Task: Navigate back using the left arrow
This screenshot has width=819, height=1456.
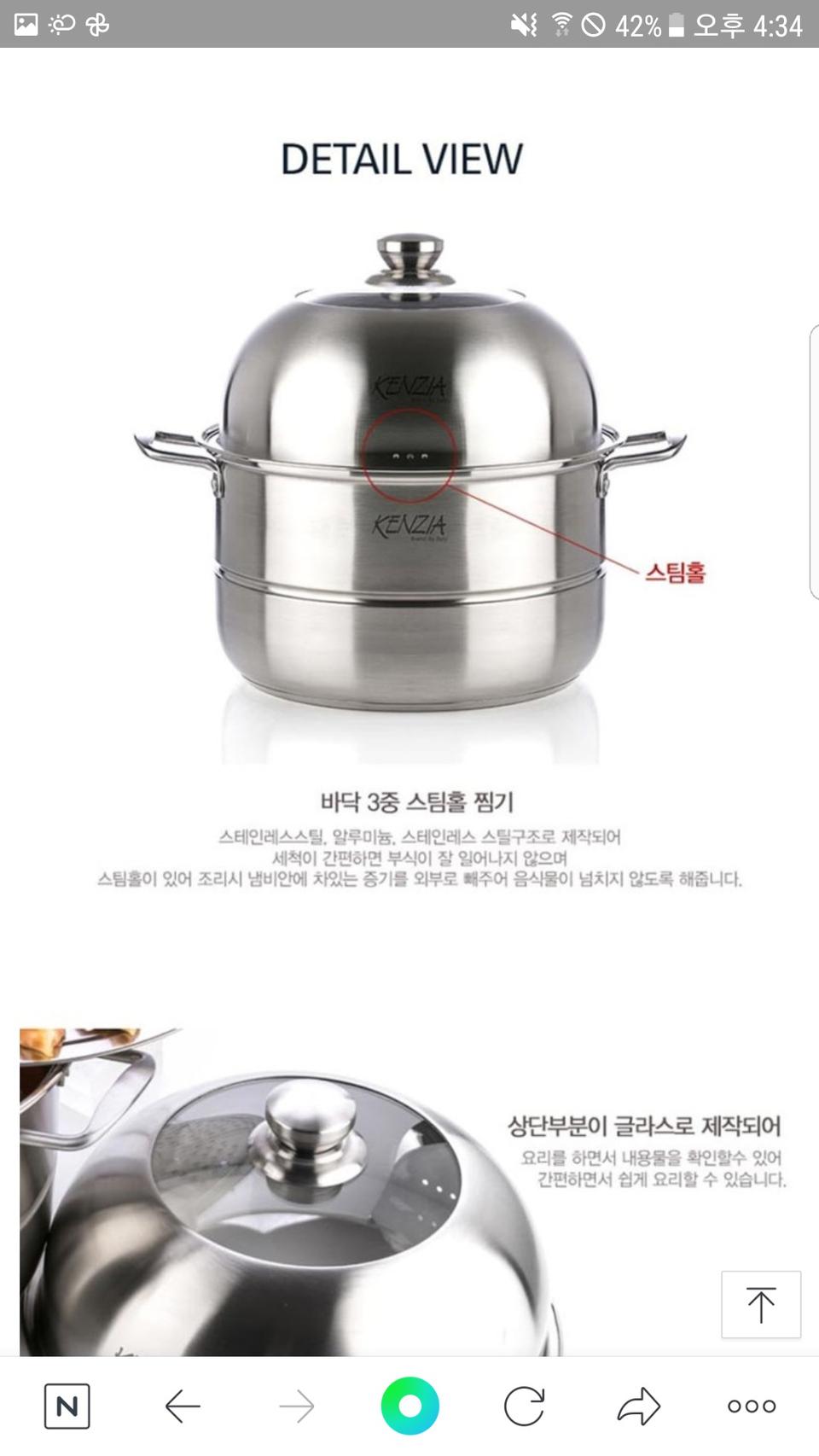Action: 183,1404
